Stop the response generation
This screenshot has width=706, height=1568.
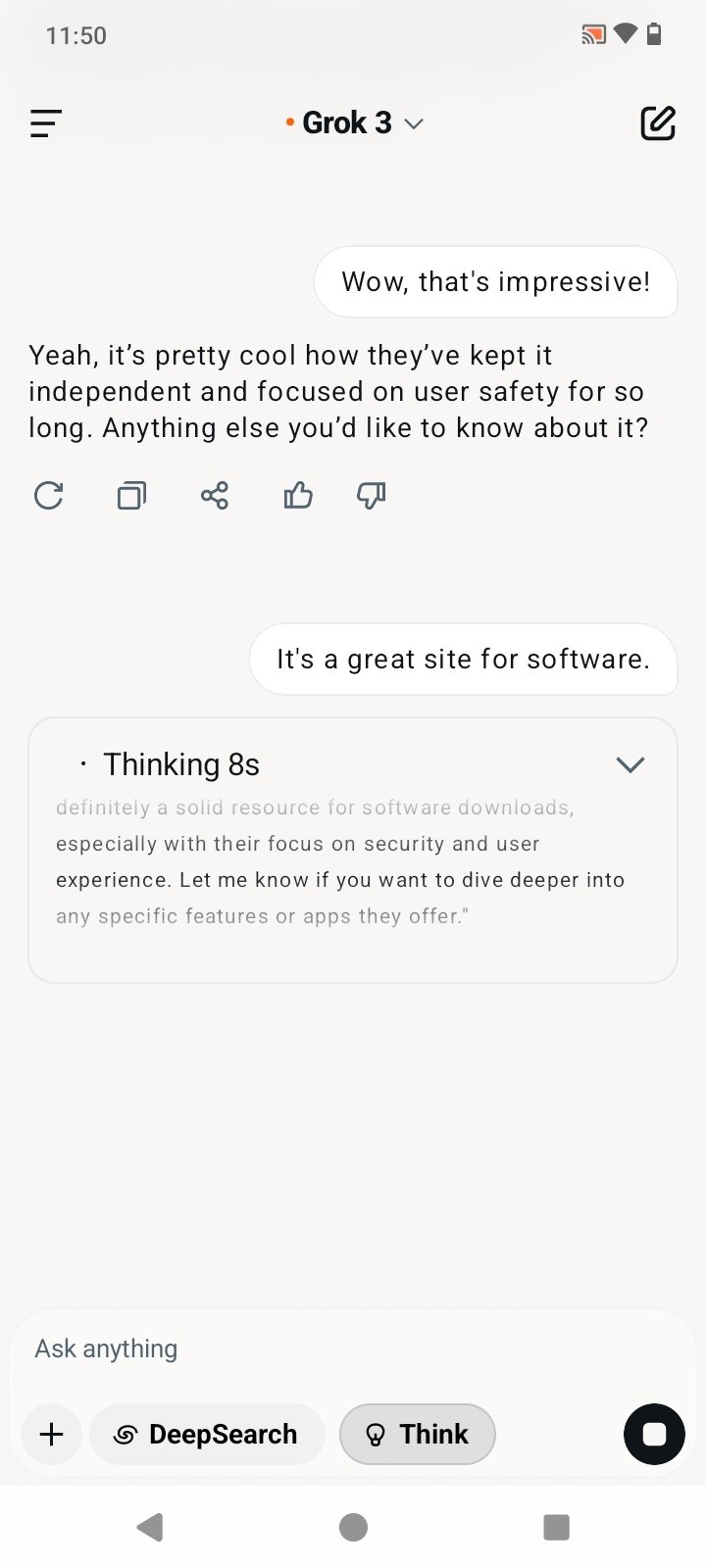tap(654, 1435)
